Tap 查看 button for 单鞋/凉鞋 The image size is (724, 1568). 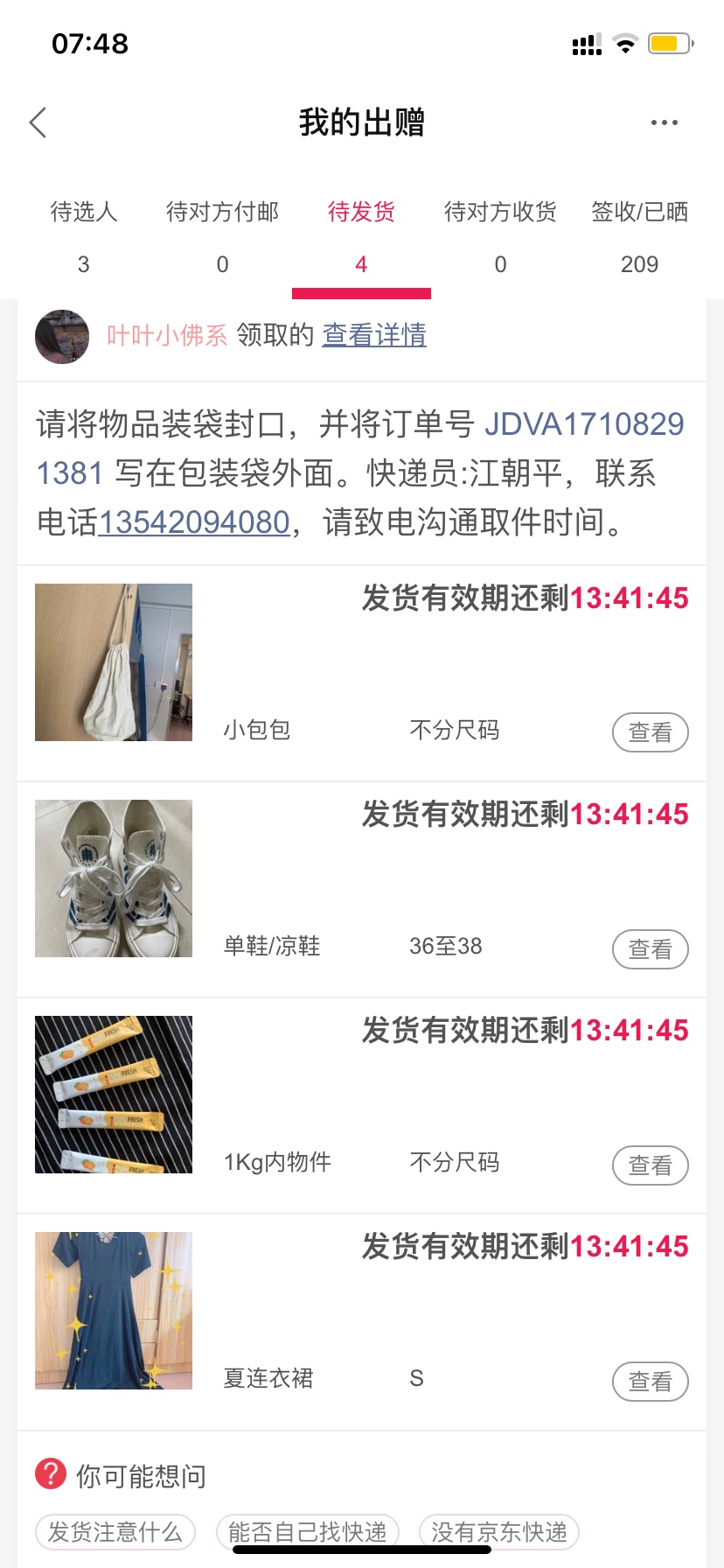tap(650, 949)
